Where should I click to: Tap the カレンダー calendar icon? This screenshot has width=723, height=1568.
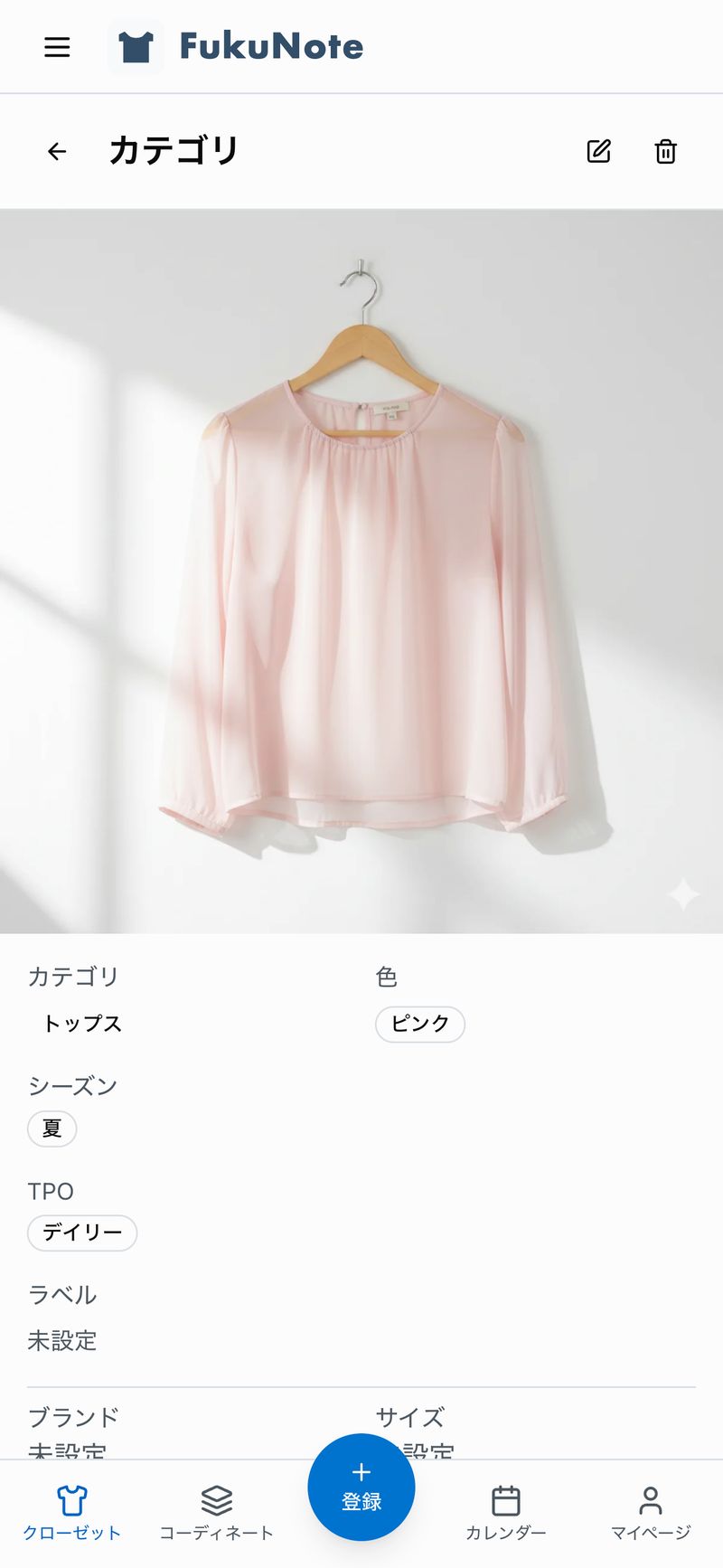click(x=506, y=1497)
